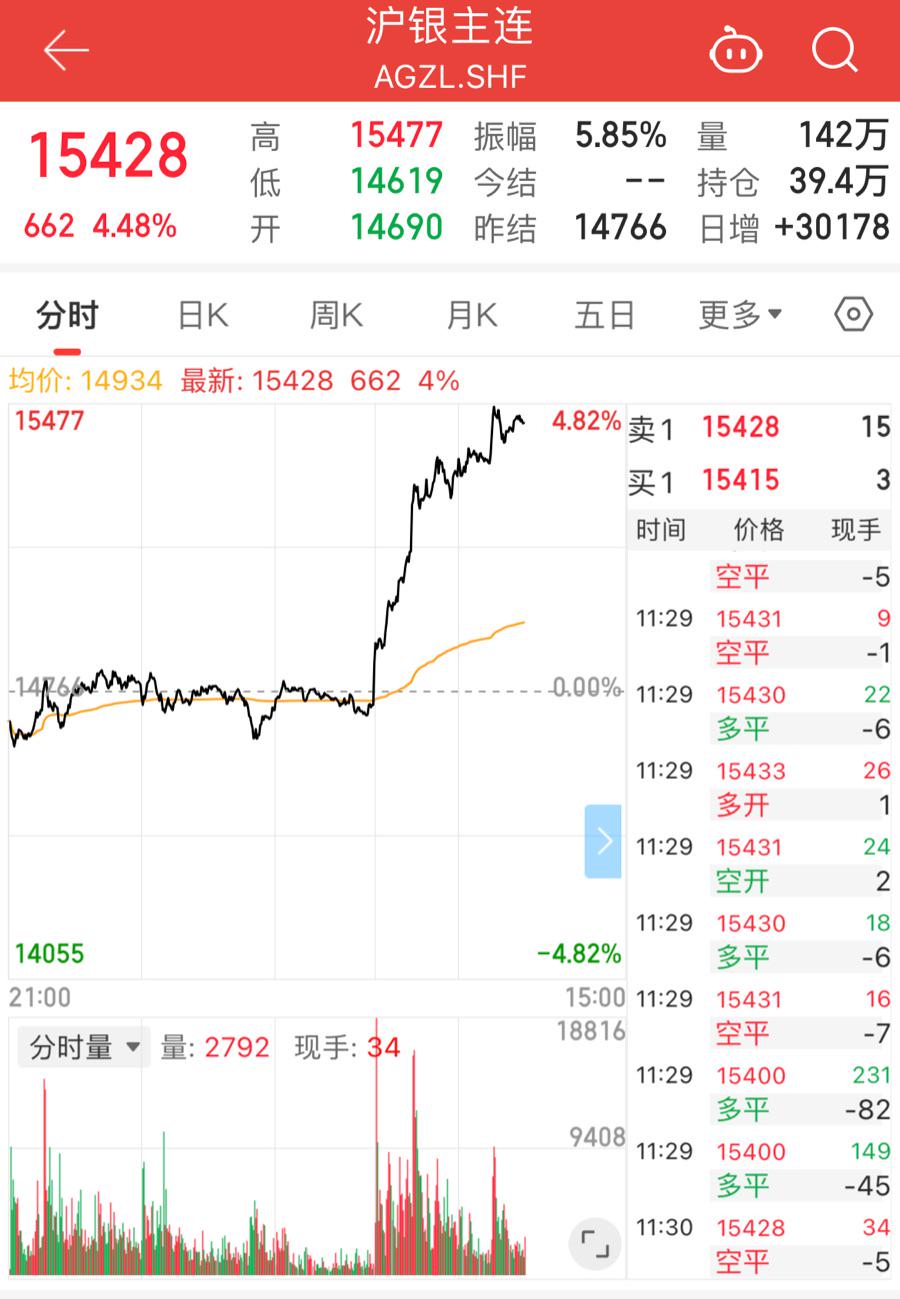
Task: Expand the chart to fullscreen
Action: [595, 1243]
